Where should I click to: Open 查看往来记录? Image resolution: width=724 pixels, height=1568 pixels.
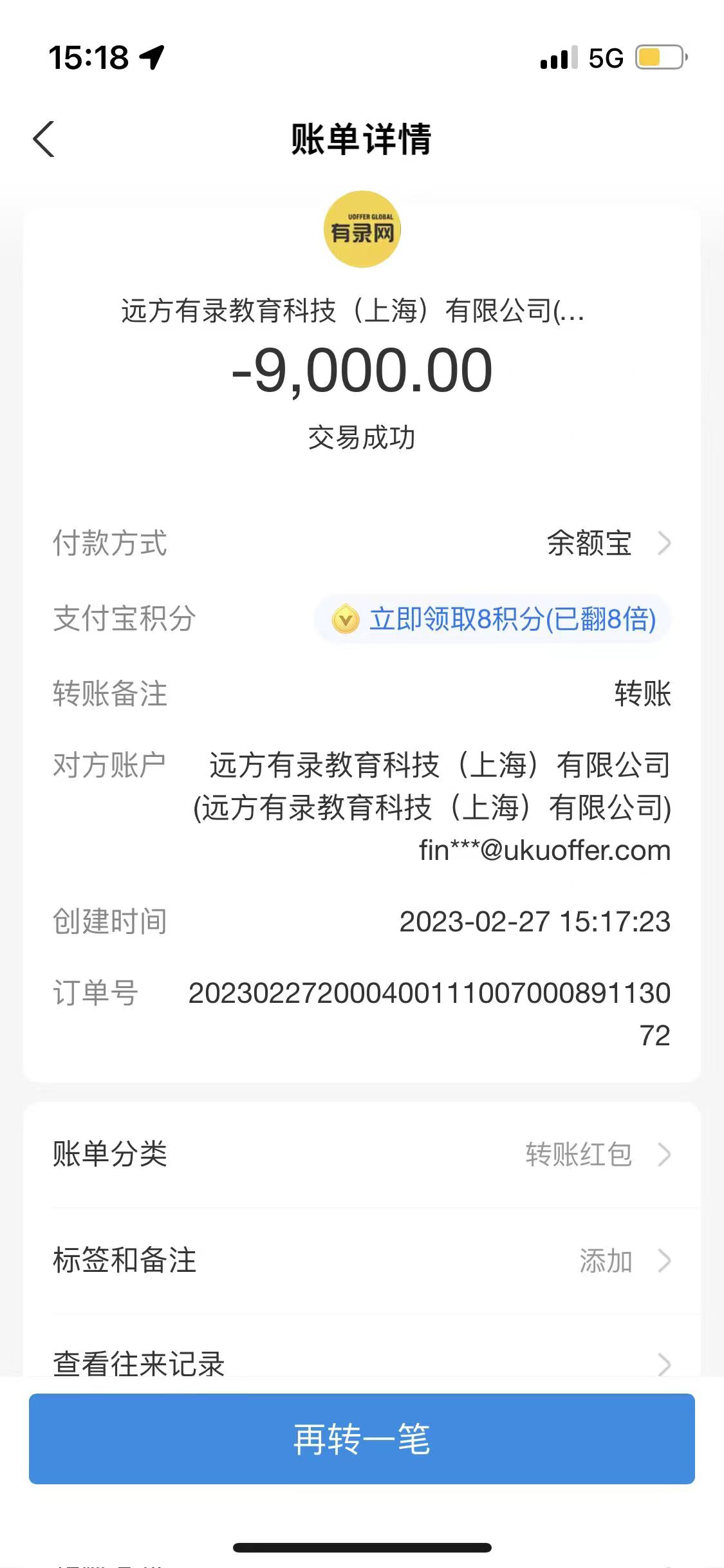(x=362, y=1361)
